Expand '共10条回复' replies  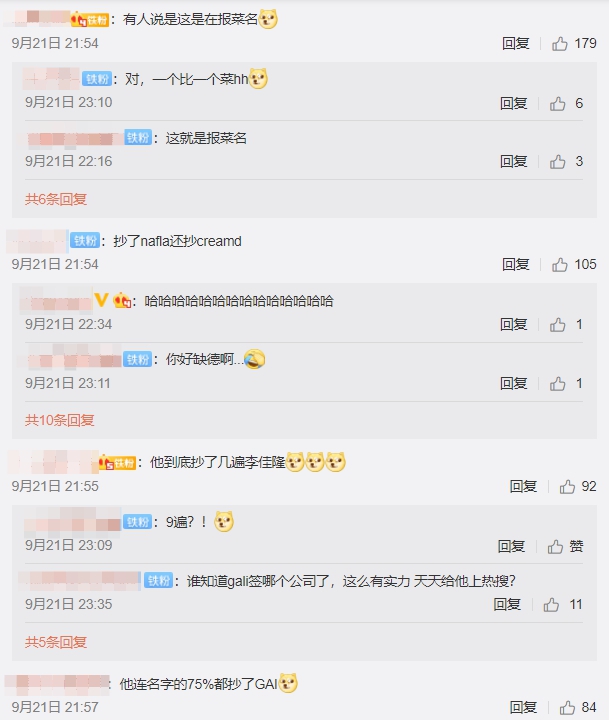coord(60,420)
